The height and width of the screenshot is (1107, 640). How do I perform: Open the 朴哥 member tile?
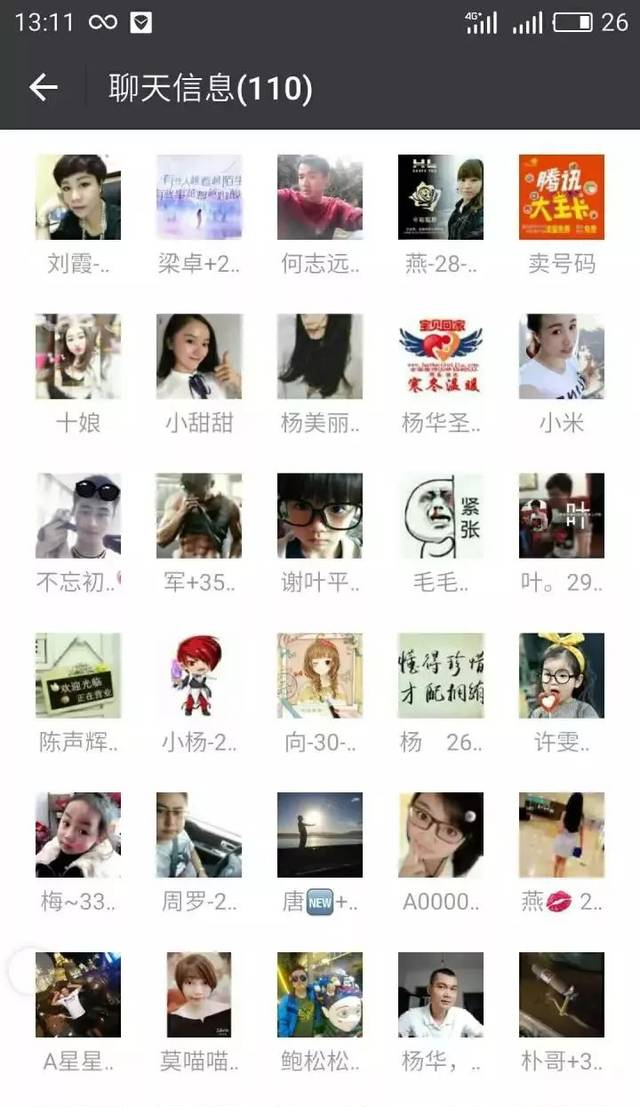click(x=562, y=994)
